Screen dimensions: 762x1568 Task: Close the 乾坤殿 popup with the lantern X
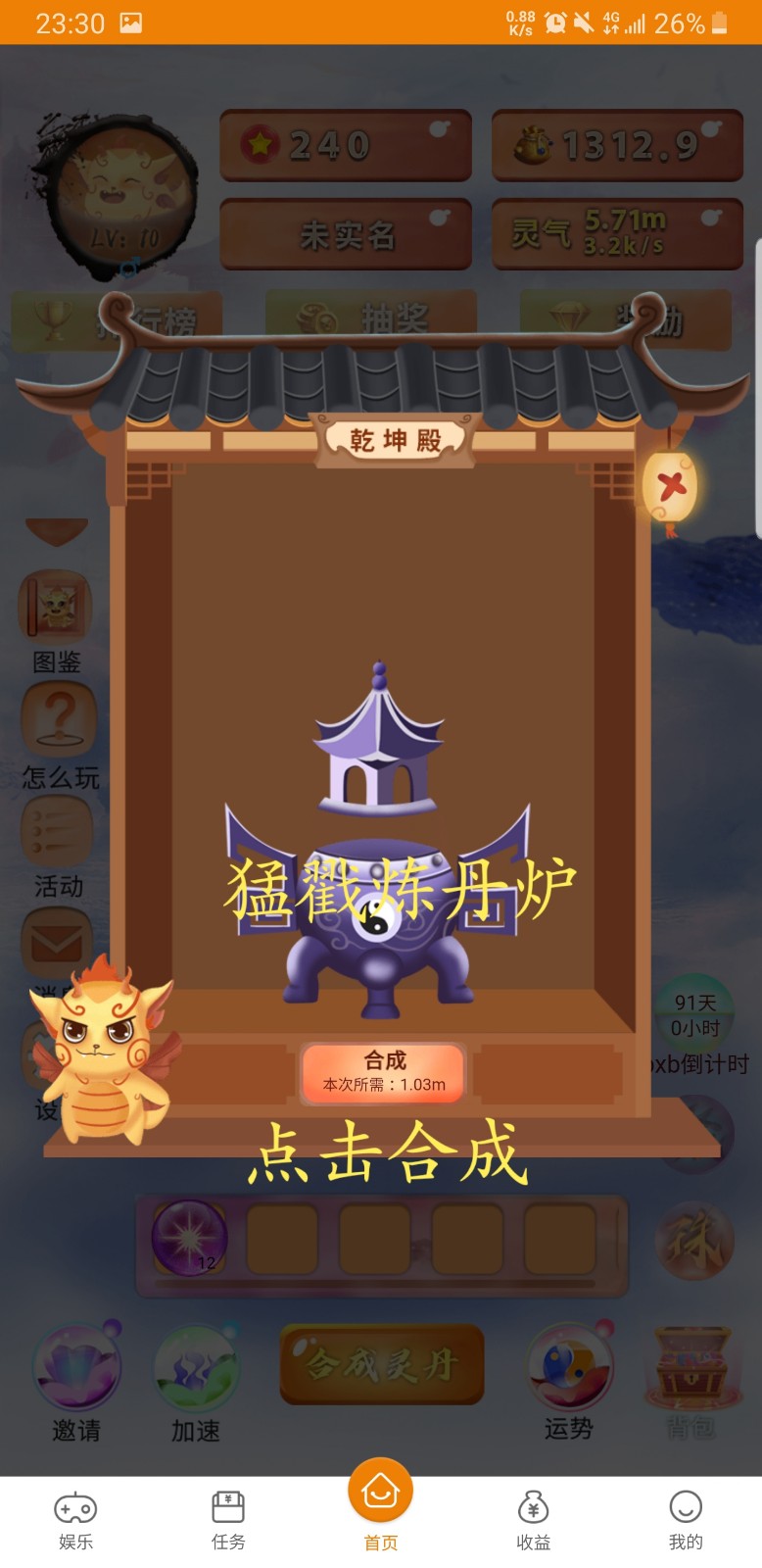pyautogui.click(x=671, y=486)
